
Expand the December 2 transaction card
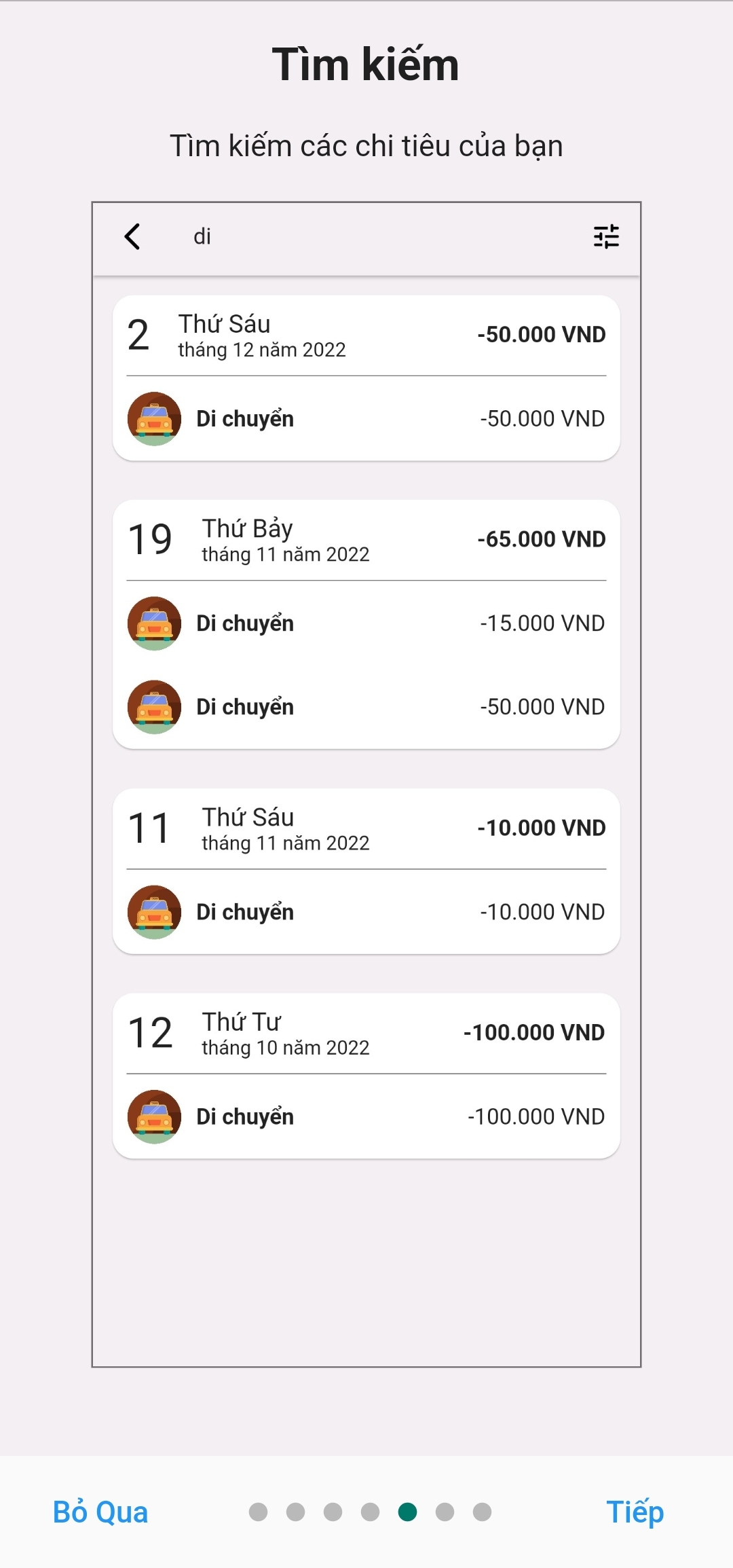tap(366, 336)
